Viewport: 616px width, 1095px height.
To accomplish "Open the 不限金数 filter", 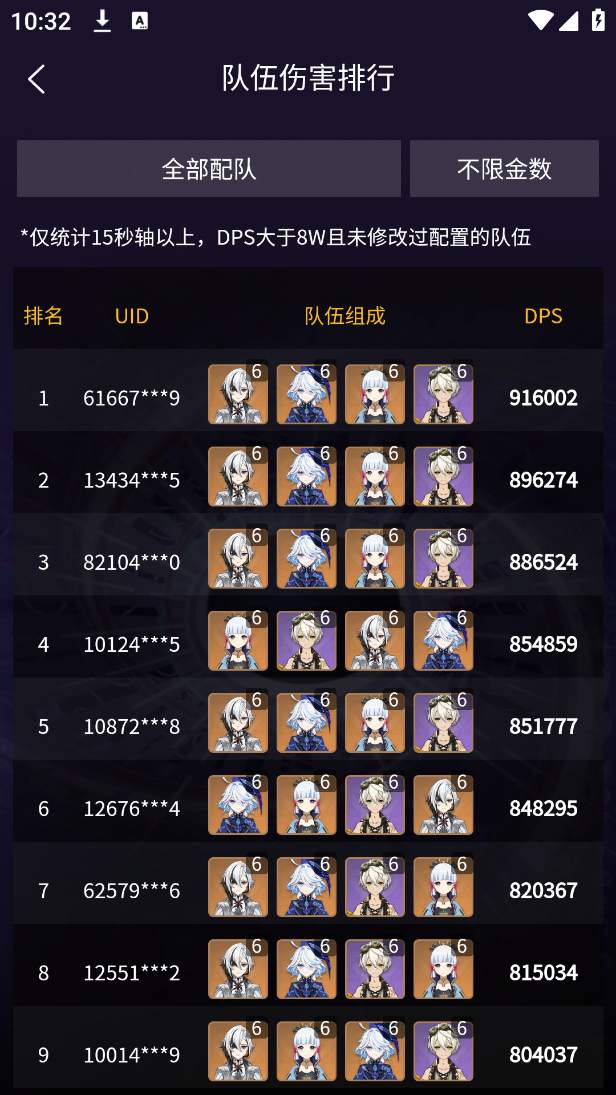I will tap(504, 168).
